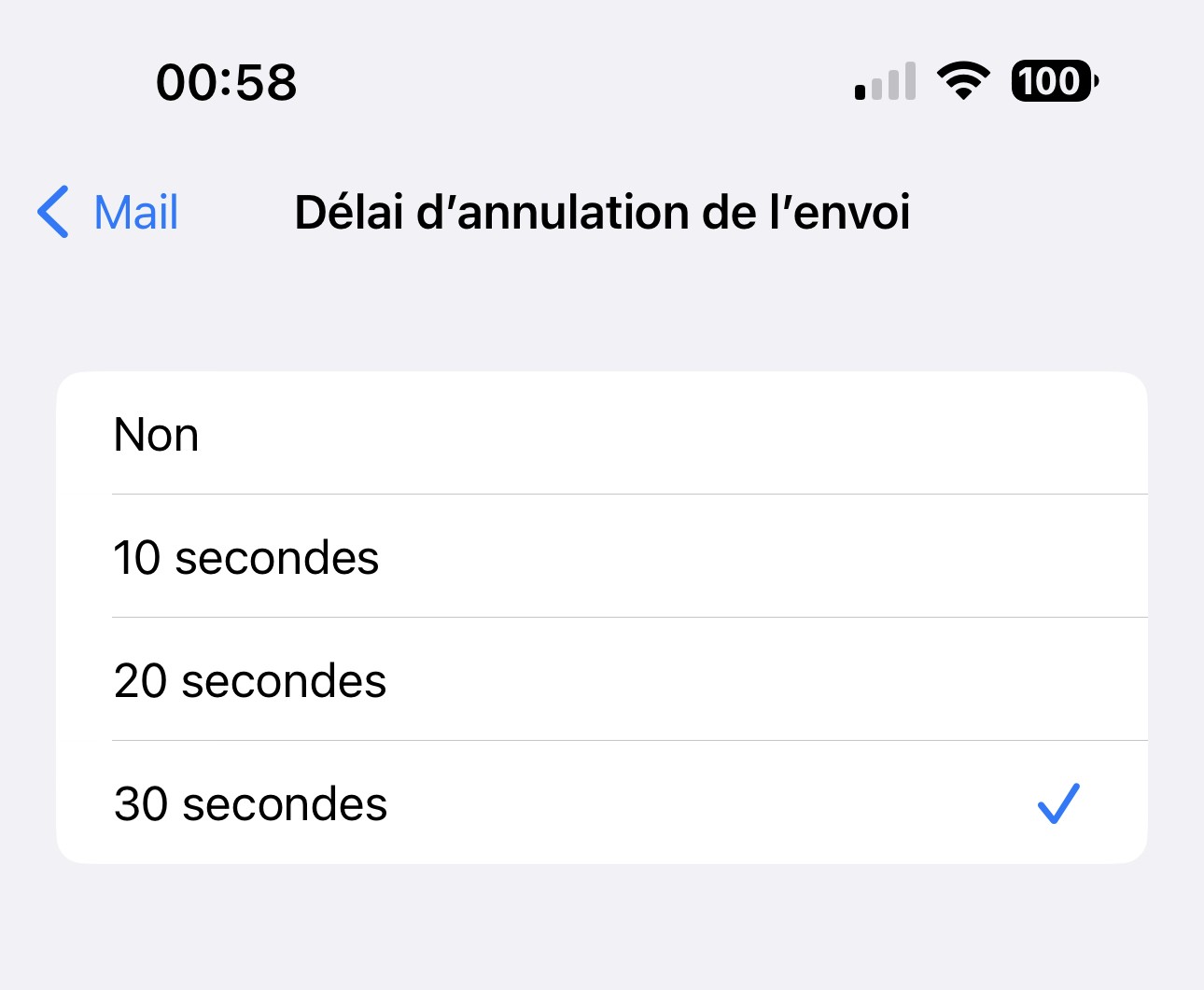1204x990 pixels.
Task: Tap the 30 secondes option
Action: 601,804
